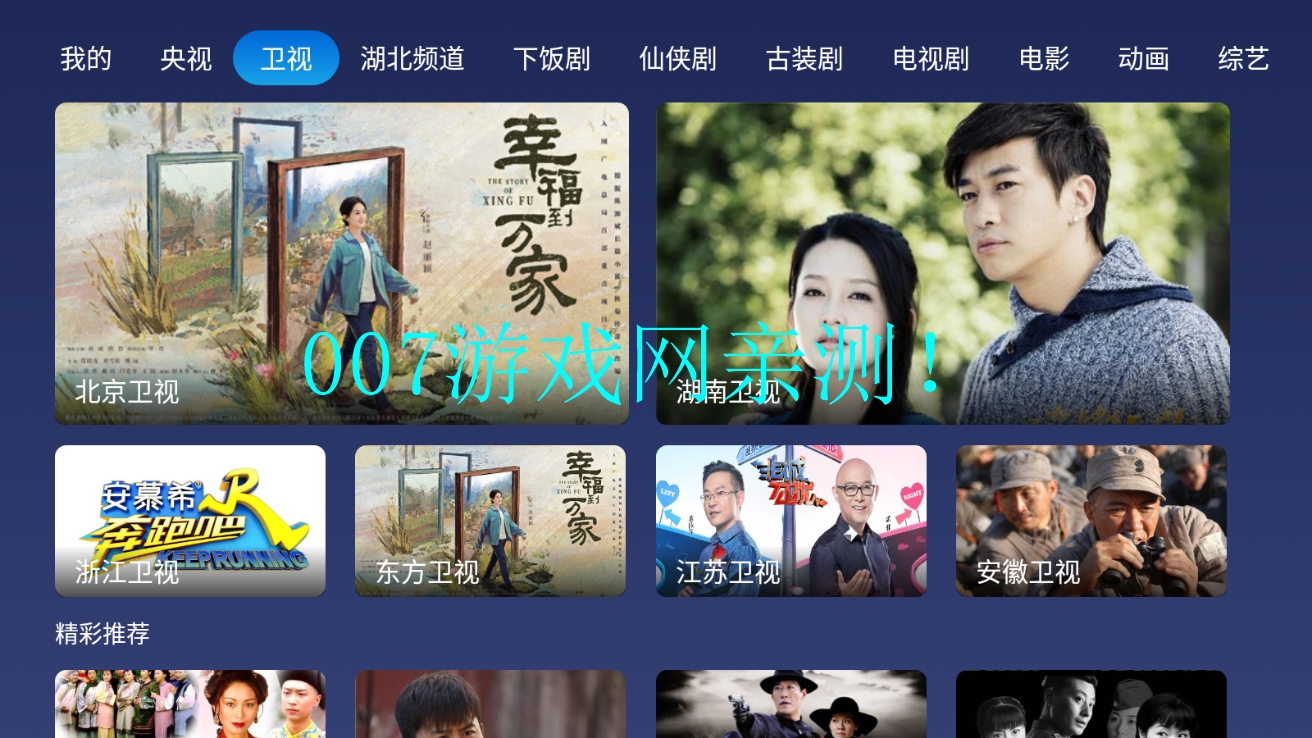Switch to the 央视 tab
1312x738 pixels.
(x=186, y=59)
